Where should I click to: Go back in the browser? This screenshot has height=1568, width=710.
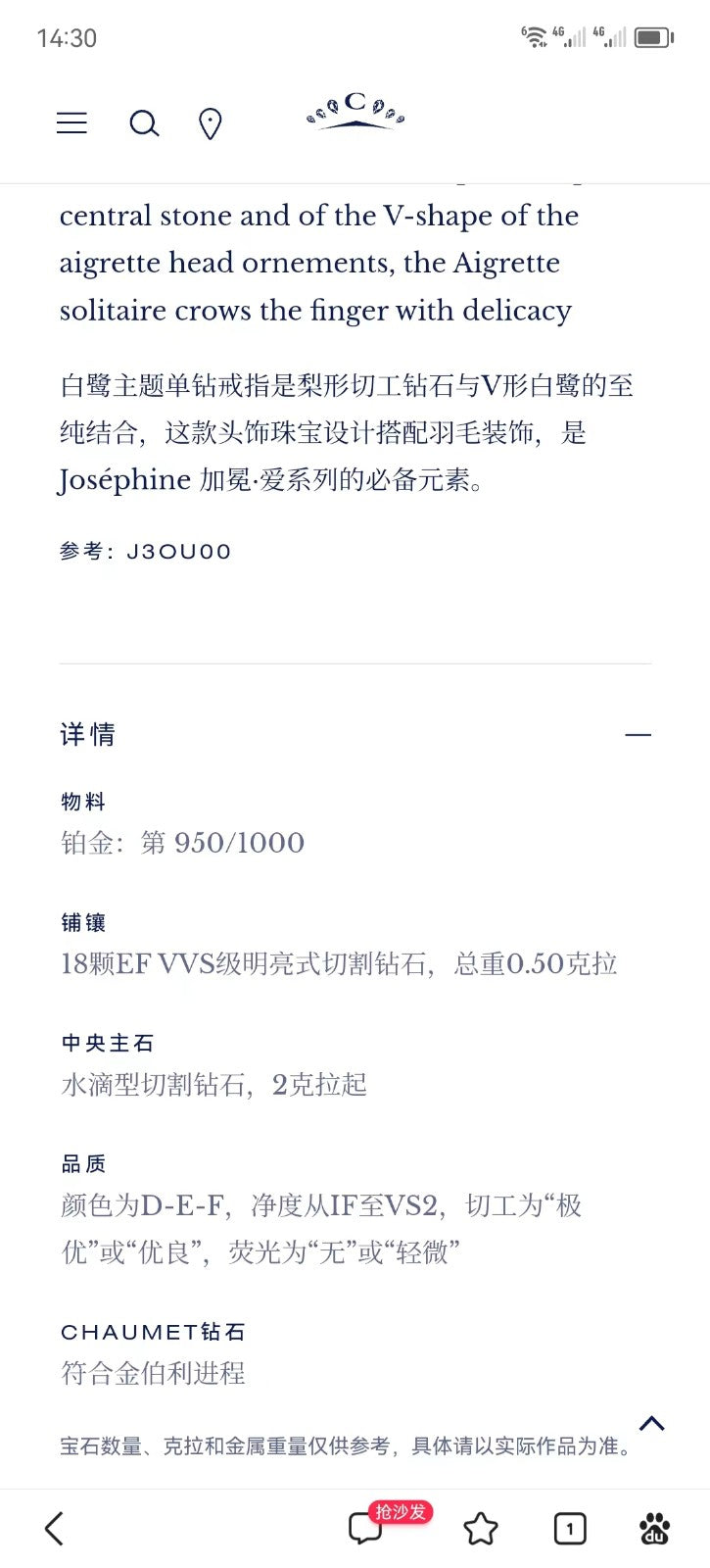tap(55, 1528)
